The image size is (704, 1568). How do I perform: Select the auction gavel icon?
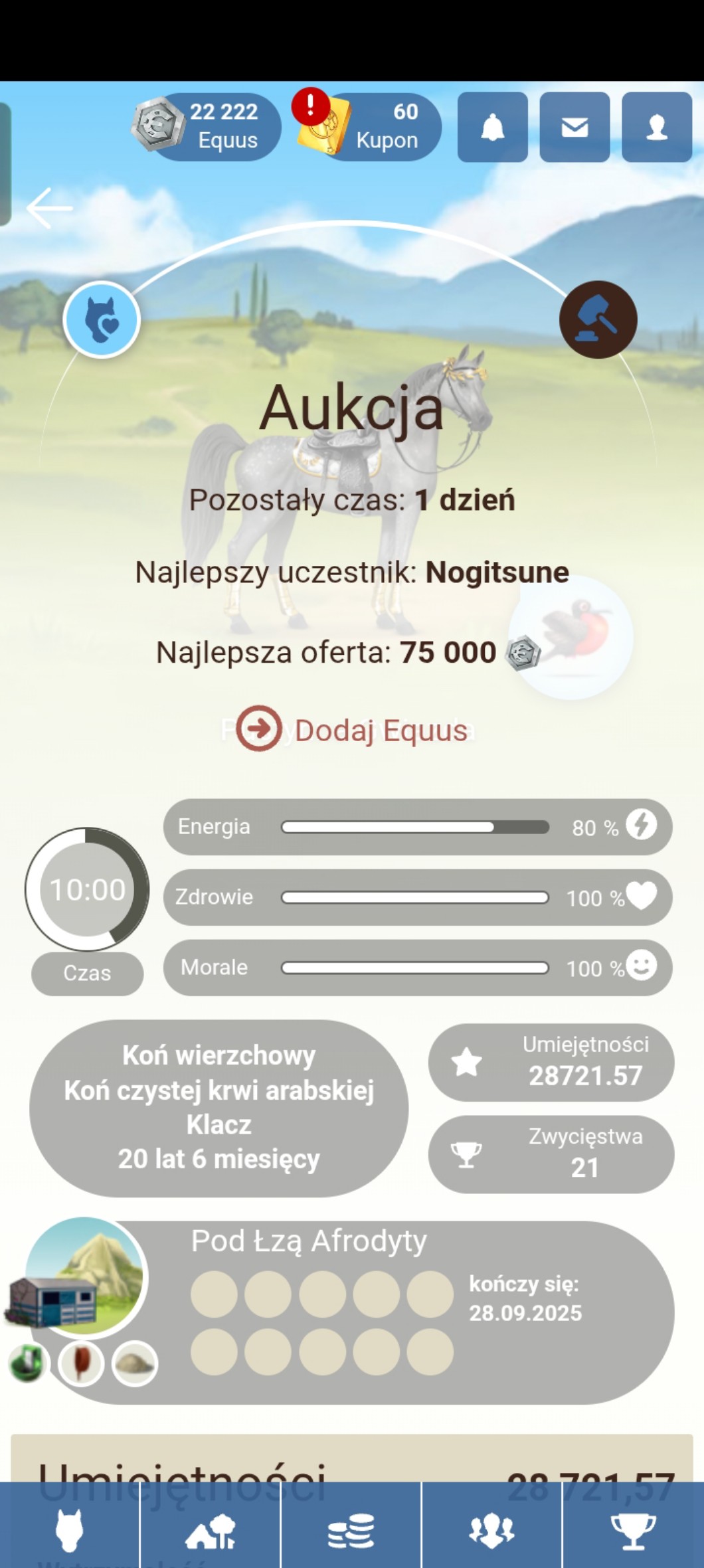tap(598, 319)
